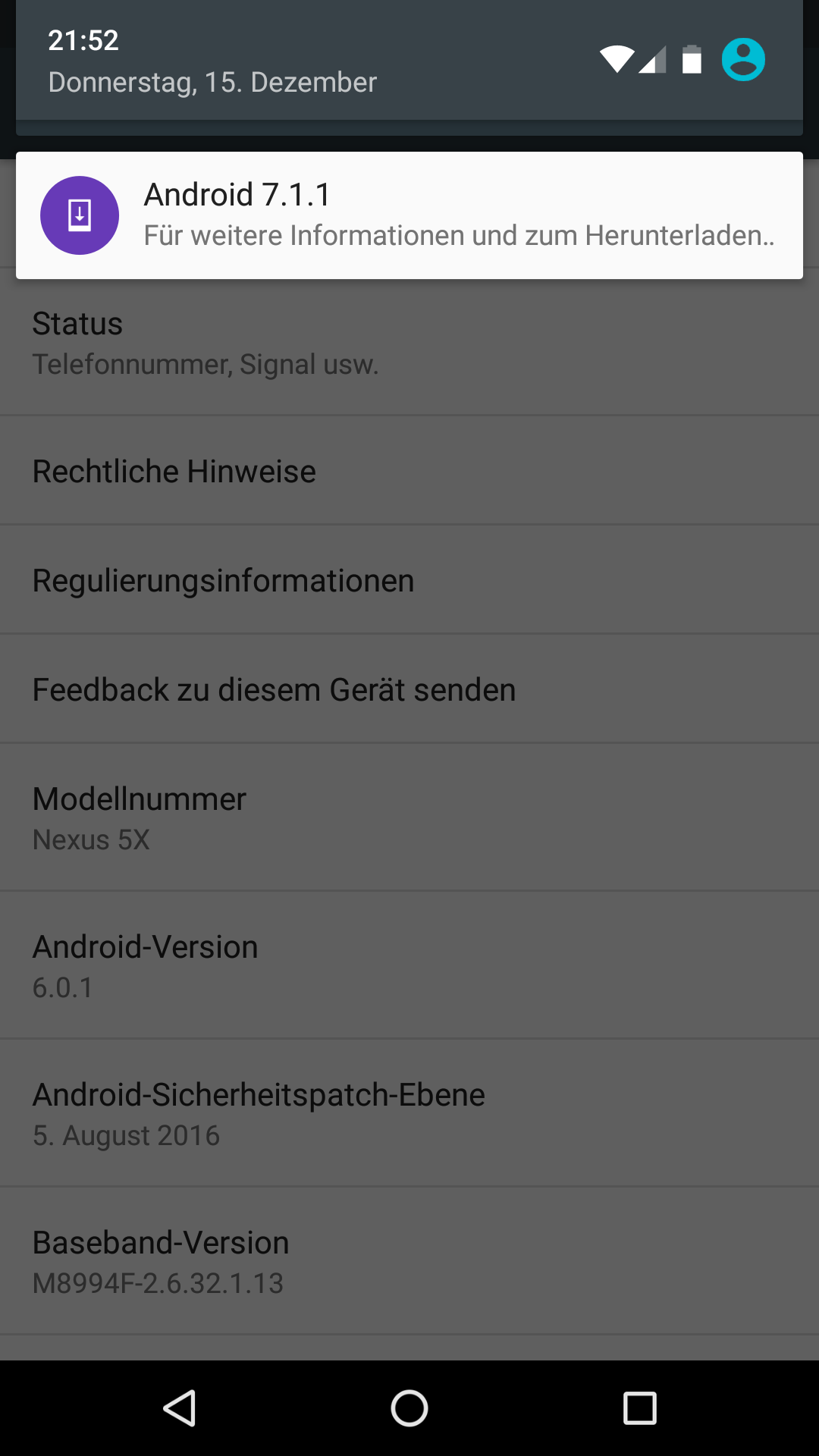Tap the Android-Version 6.0.1 row
819x1456 pixels.
tap(409, 965)
